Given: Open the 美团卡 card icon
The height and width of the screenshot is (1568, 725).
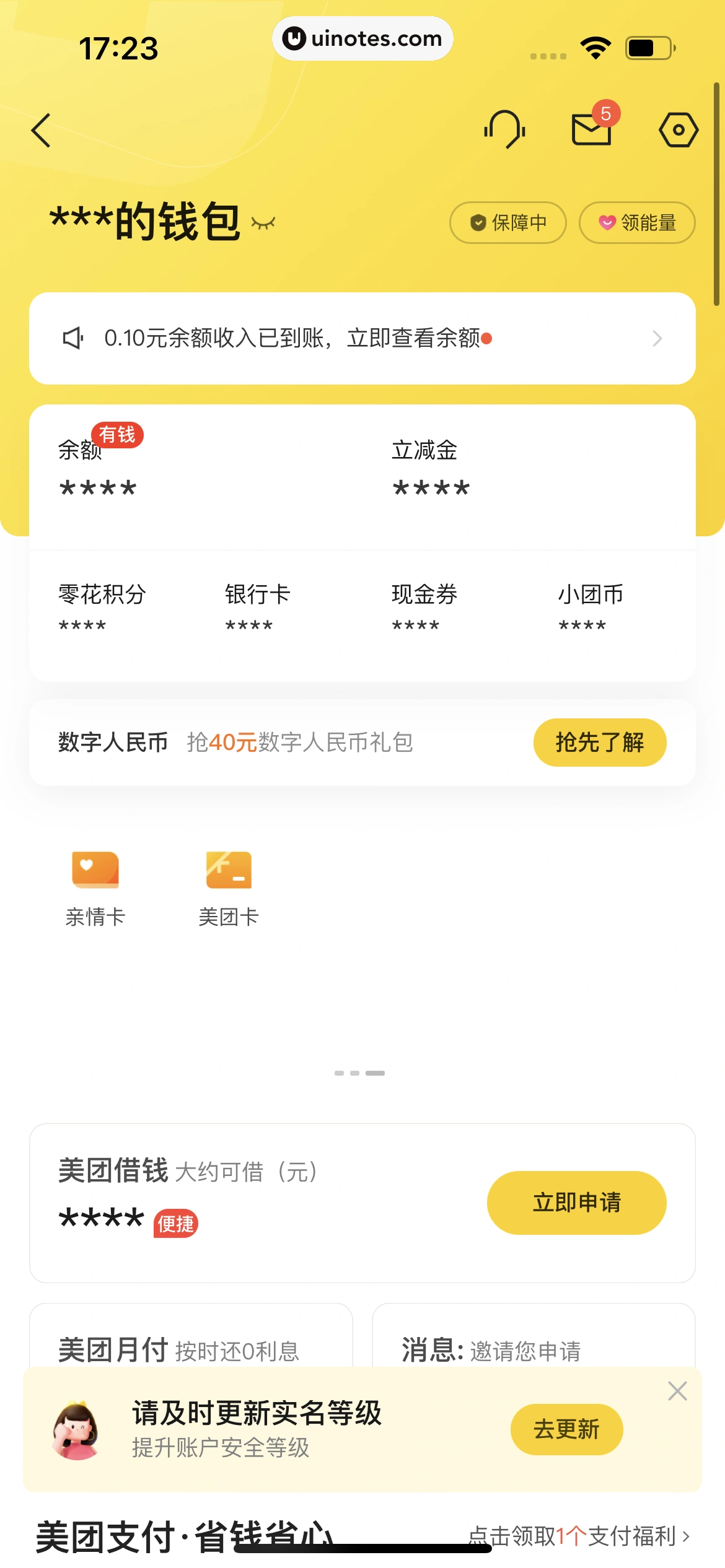Looking at the screenshot, I should [229, 869].
